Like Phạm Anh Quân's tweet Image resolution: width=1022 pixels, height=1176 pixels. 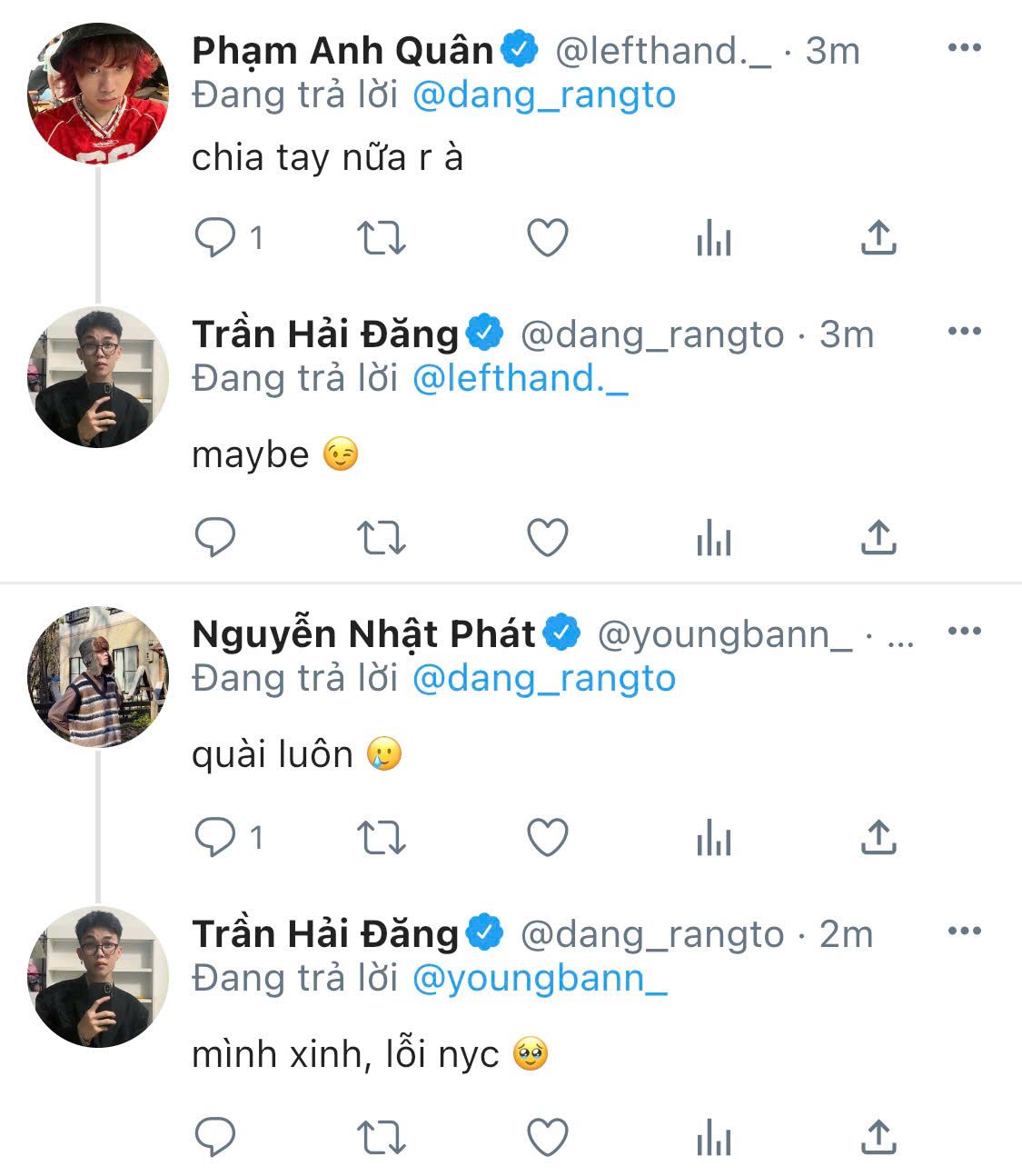pyautogui.click(x=548, y=238)
